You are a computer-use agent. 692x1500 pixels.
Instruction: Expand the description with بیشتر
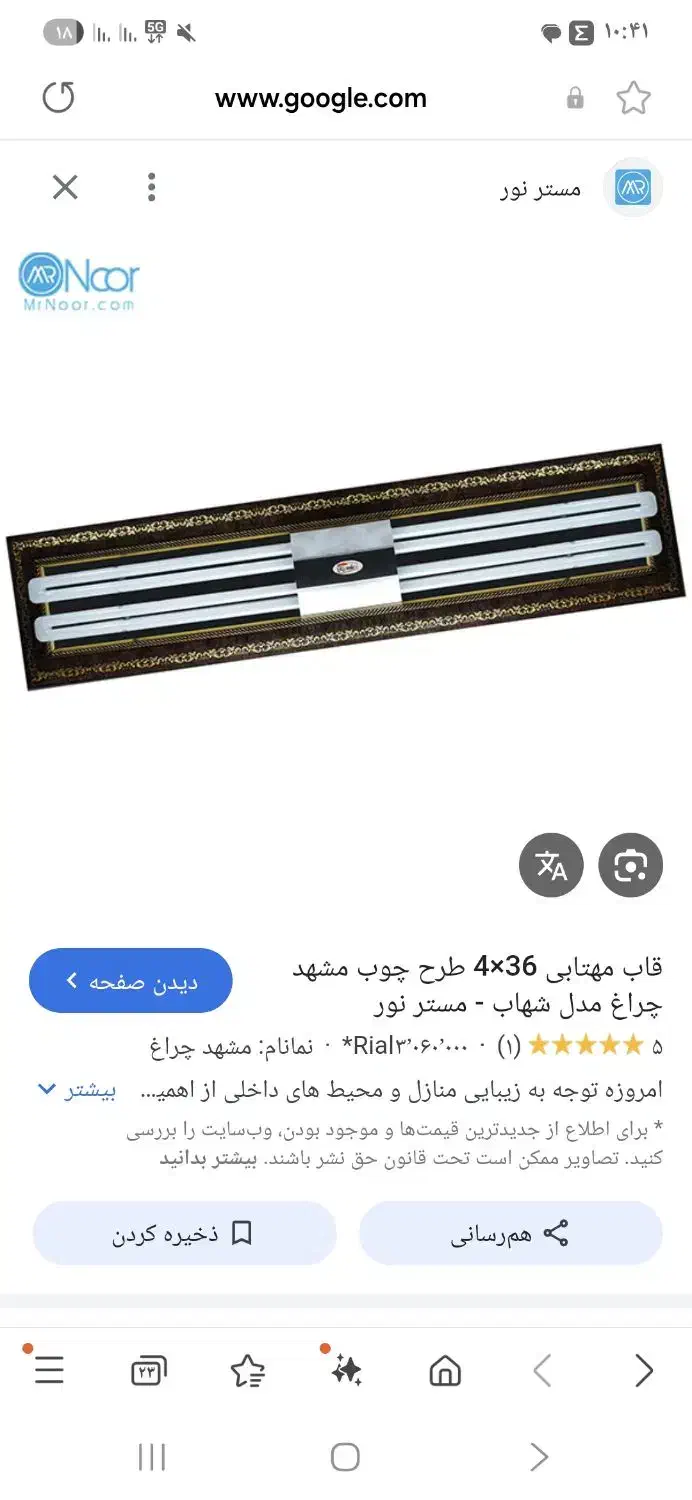(x=77, y=1091)
